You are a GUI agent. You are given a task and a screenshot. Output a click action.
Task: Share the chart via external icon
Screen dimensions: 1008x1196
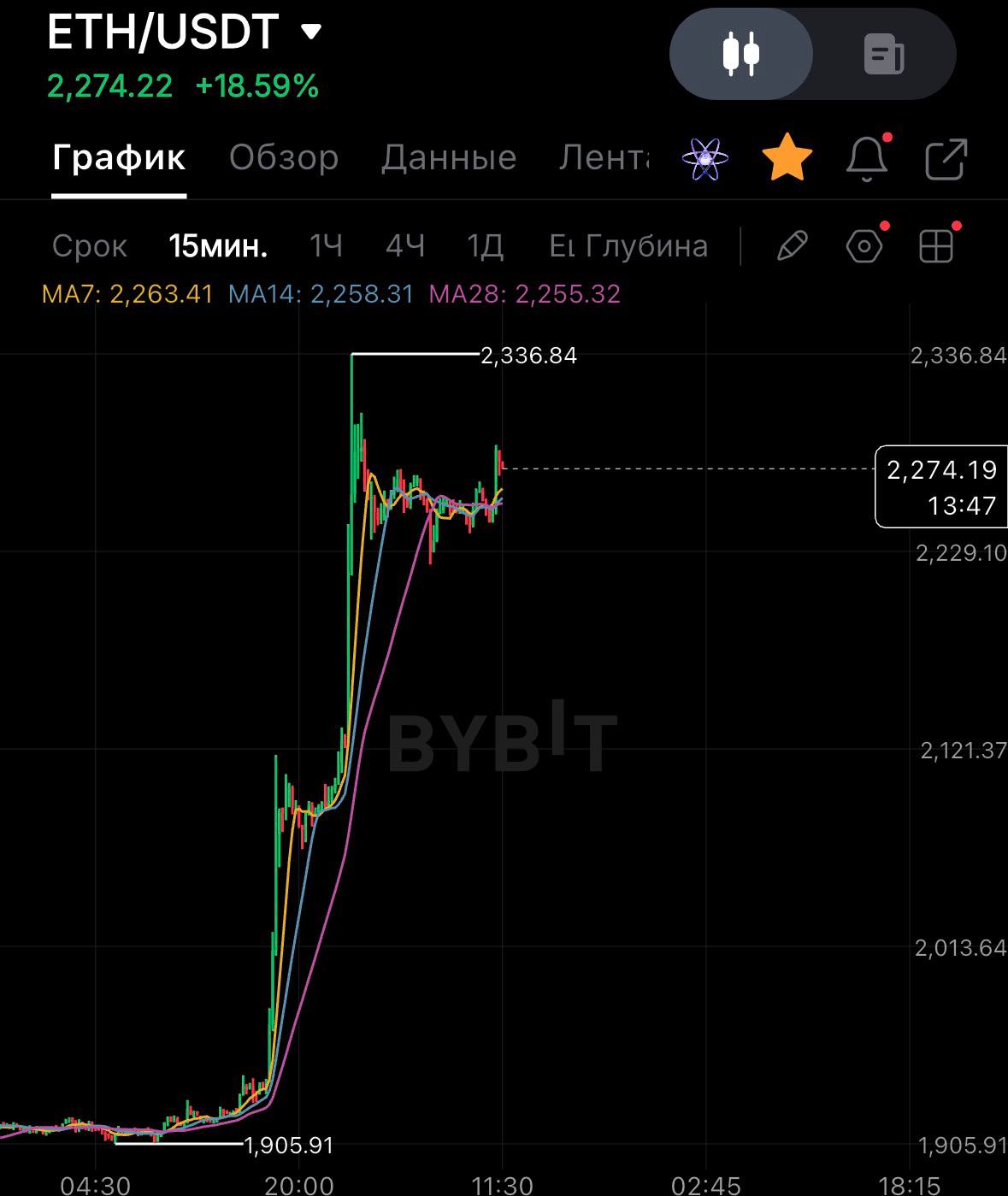point(946,159)
